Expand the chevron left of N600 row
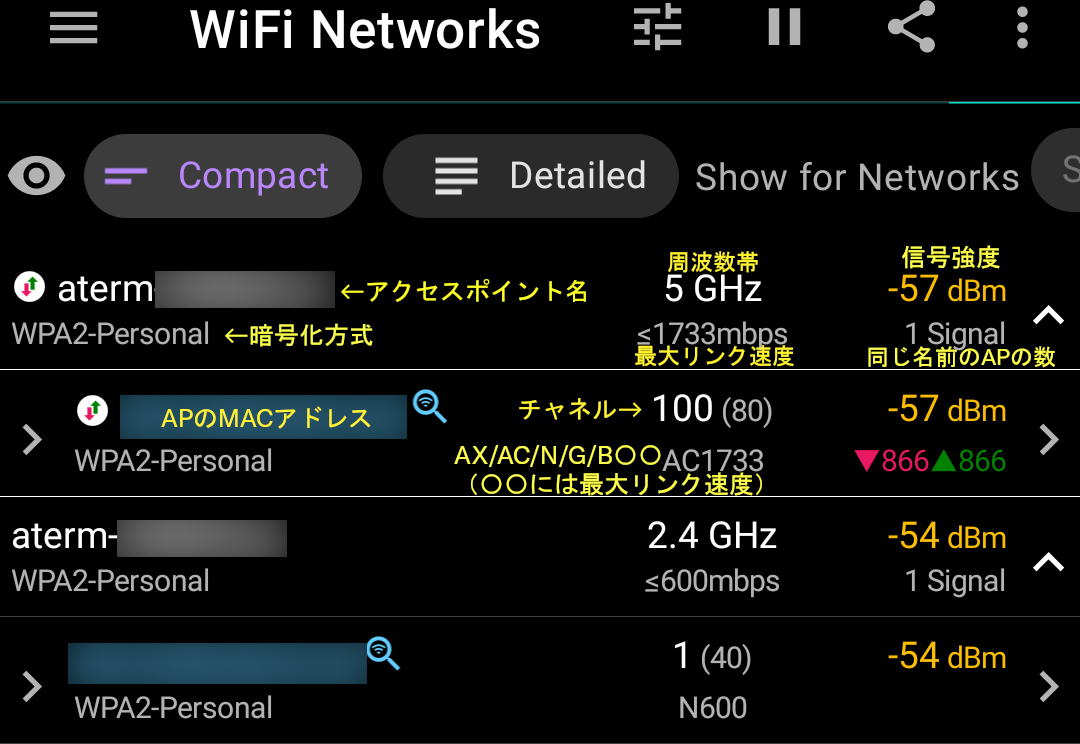The width and height of the screenshot is (1080, 744). 32,686
